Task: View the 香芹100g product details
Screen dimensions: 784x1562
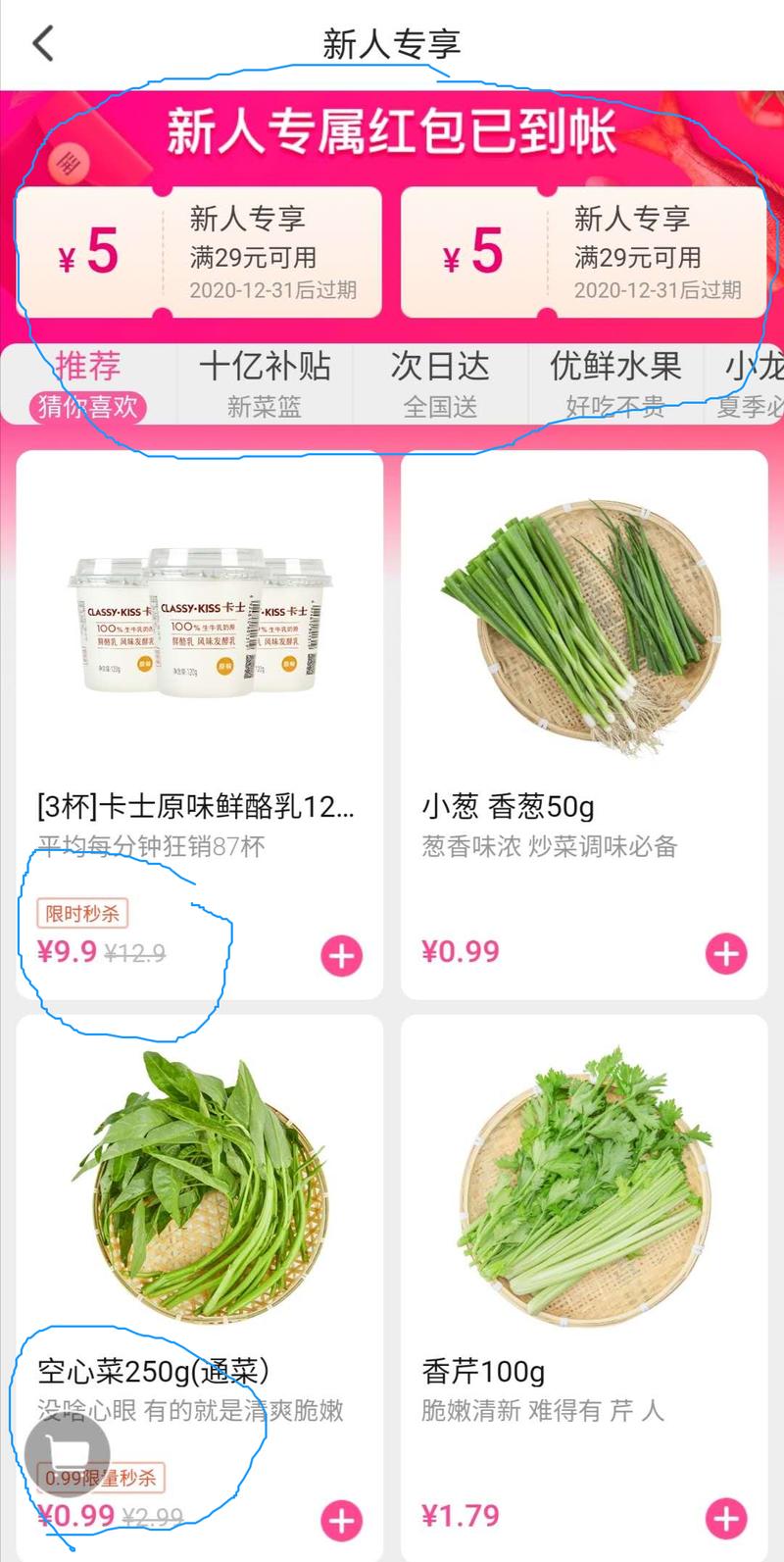Action: click(583, 1196)
